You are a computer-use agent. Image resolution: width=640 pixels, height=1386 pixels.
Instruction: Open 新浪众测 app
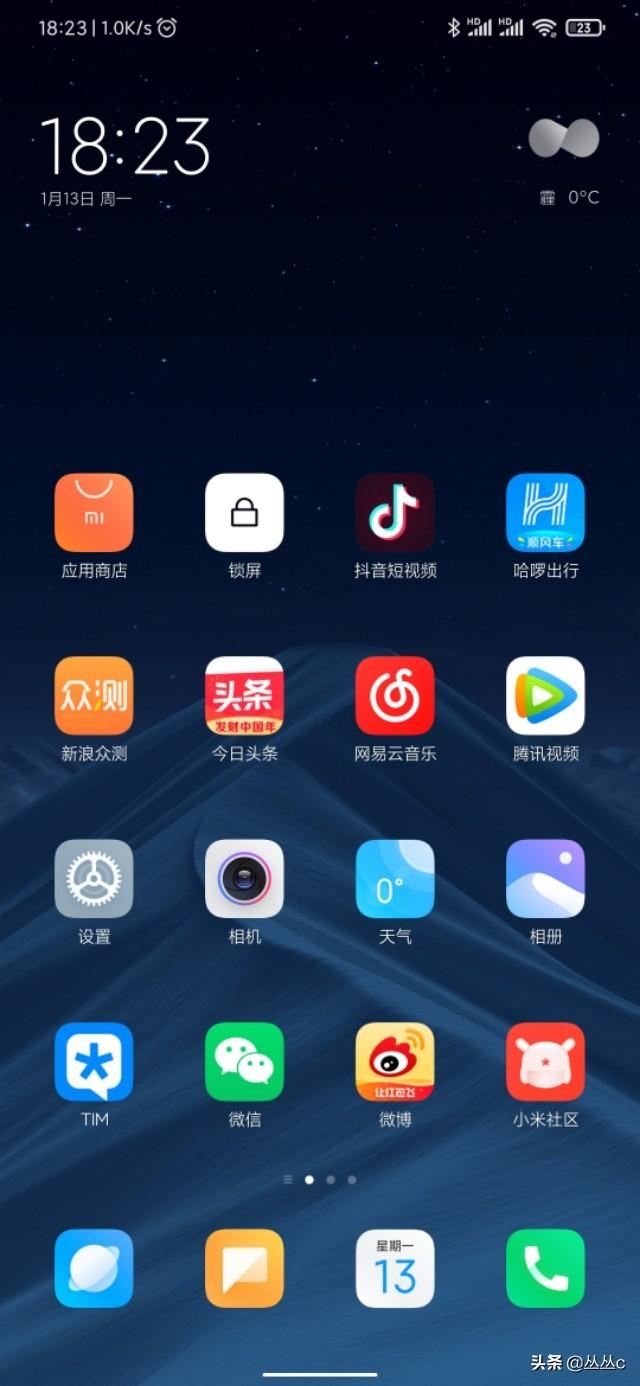[x=94, y=696]
